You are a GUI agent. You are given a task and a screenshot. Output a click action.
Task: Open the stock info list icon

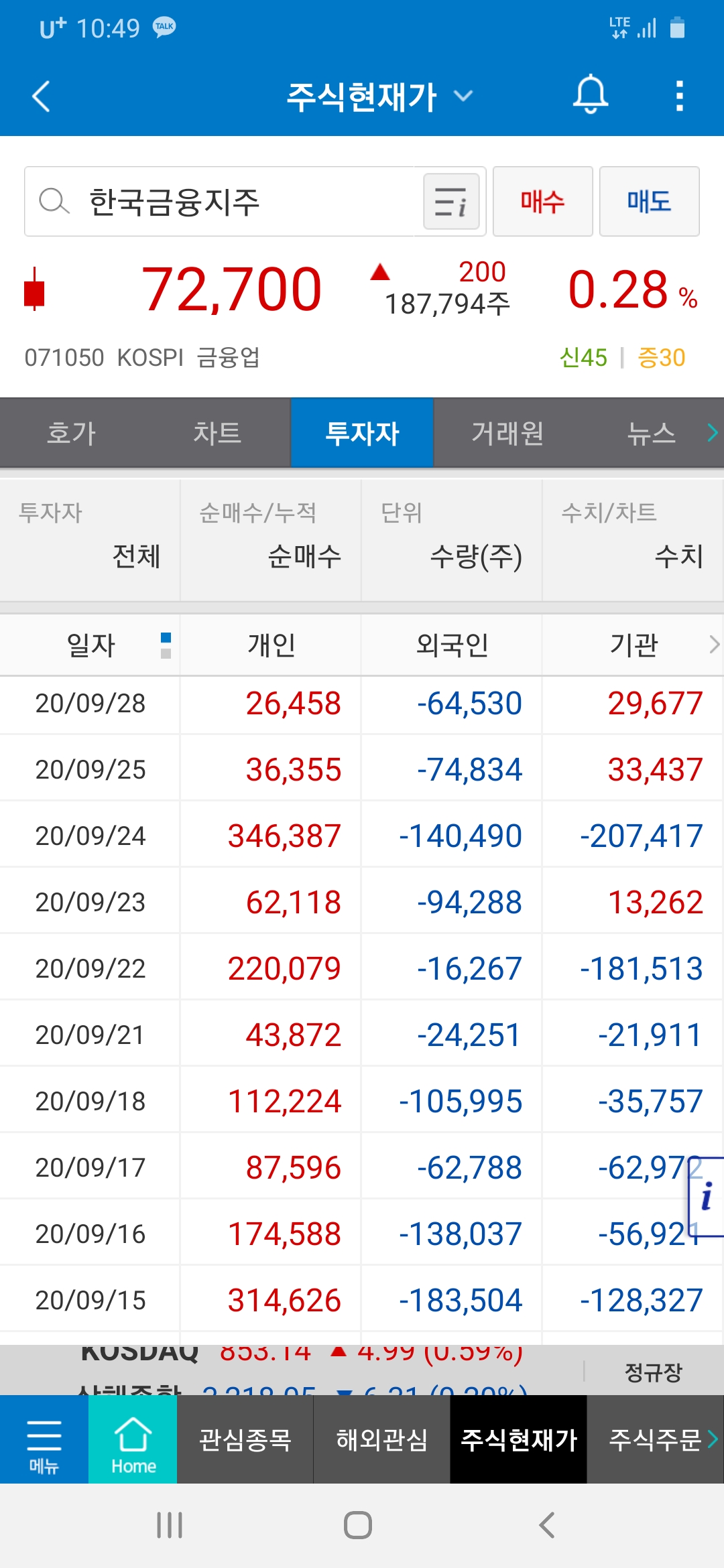(451, 202)
